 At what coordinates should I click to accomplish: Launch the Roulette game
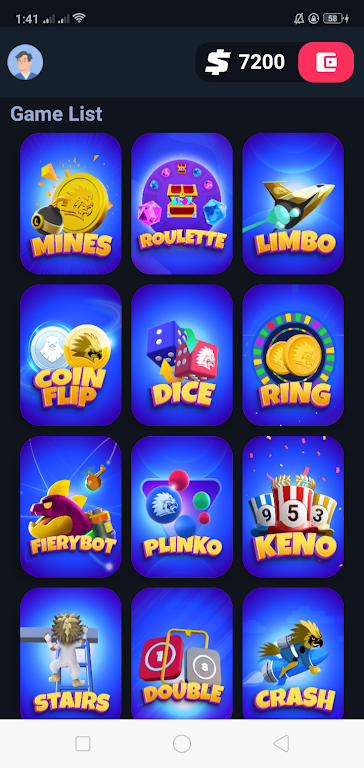pyautogui.click(x=182, y=204)
